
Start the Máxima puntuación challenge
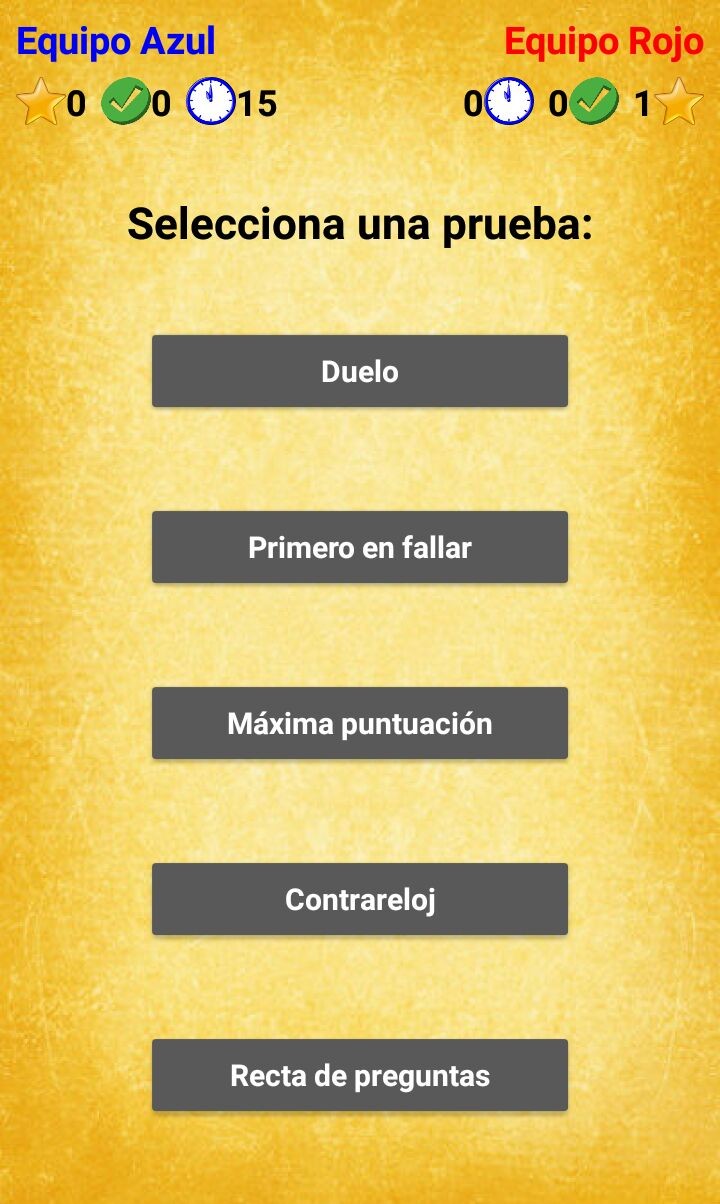pyautogui.click(x=360, y=723)
